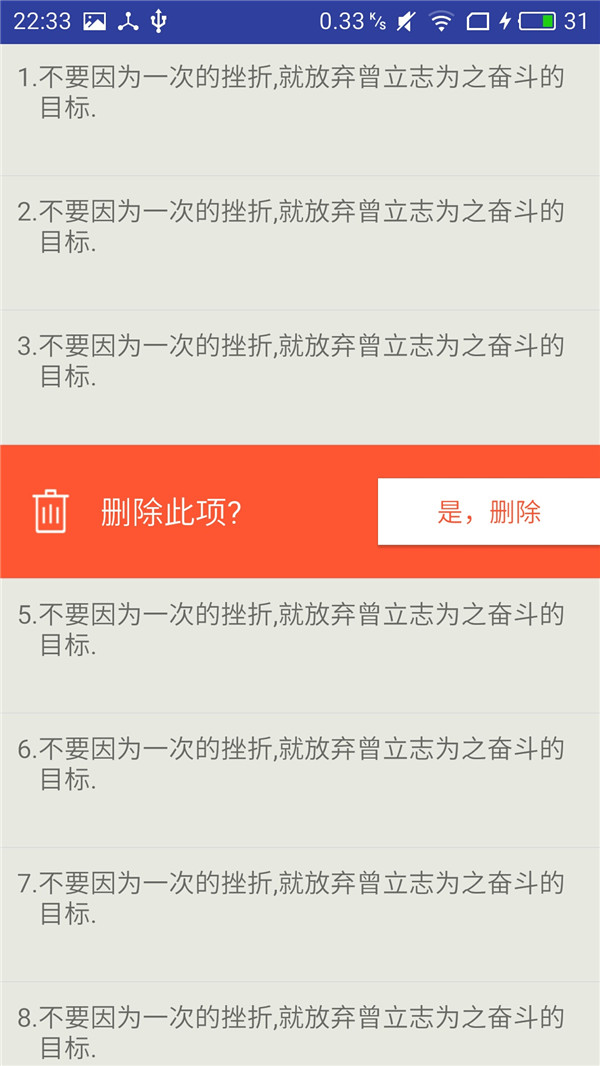Tap list item number 7

(300, 912)
